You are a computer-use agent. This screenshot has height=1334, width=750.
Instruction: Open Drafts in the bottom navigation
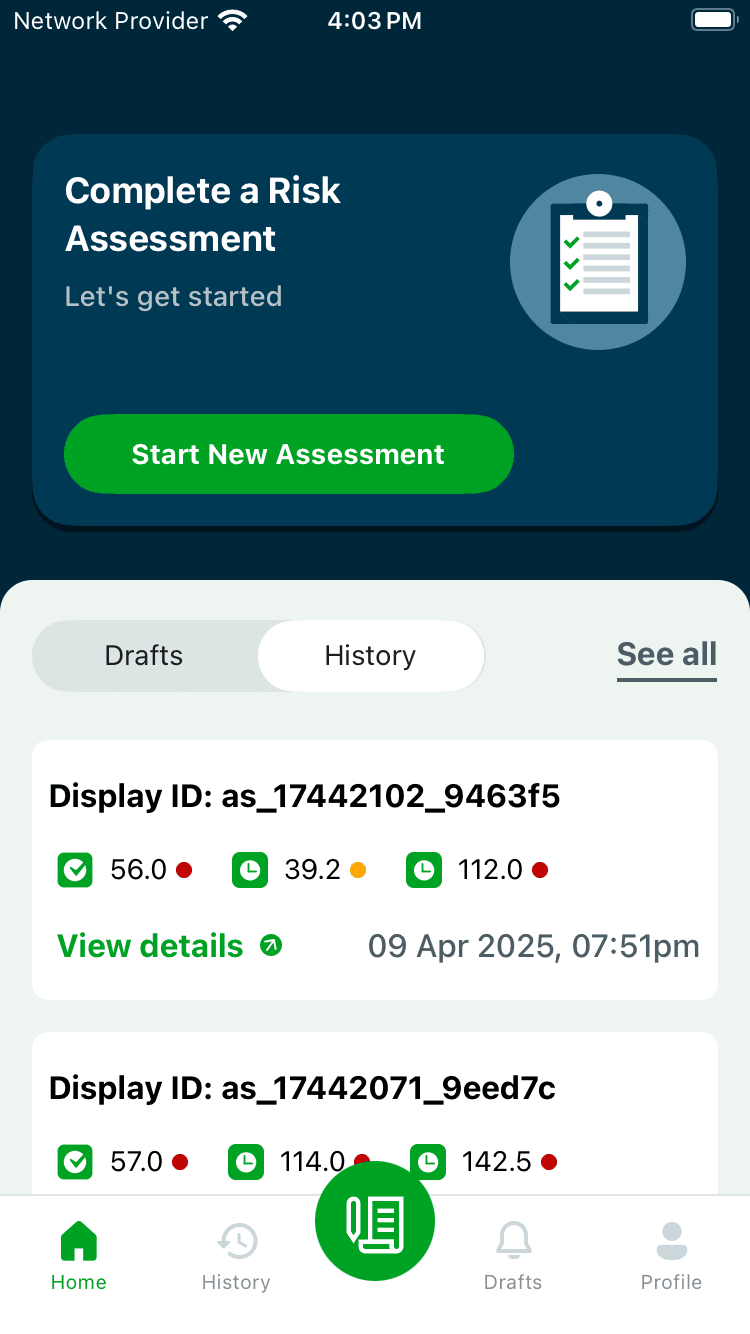tap(513, 1256)
